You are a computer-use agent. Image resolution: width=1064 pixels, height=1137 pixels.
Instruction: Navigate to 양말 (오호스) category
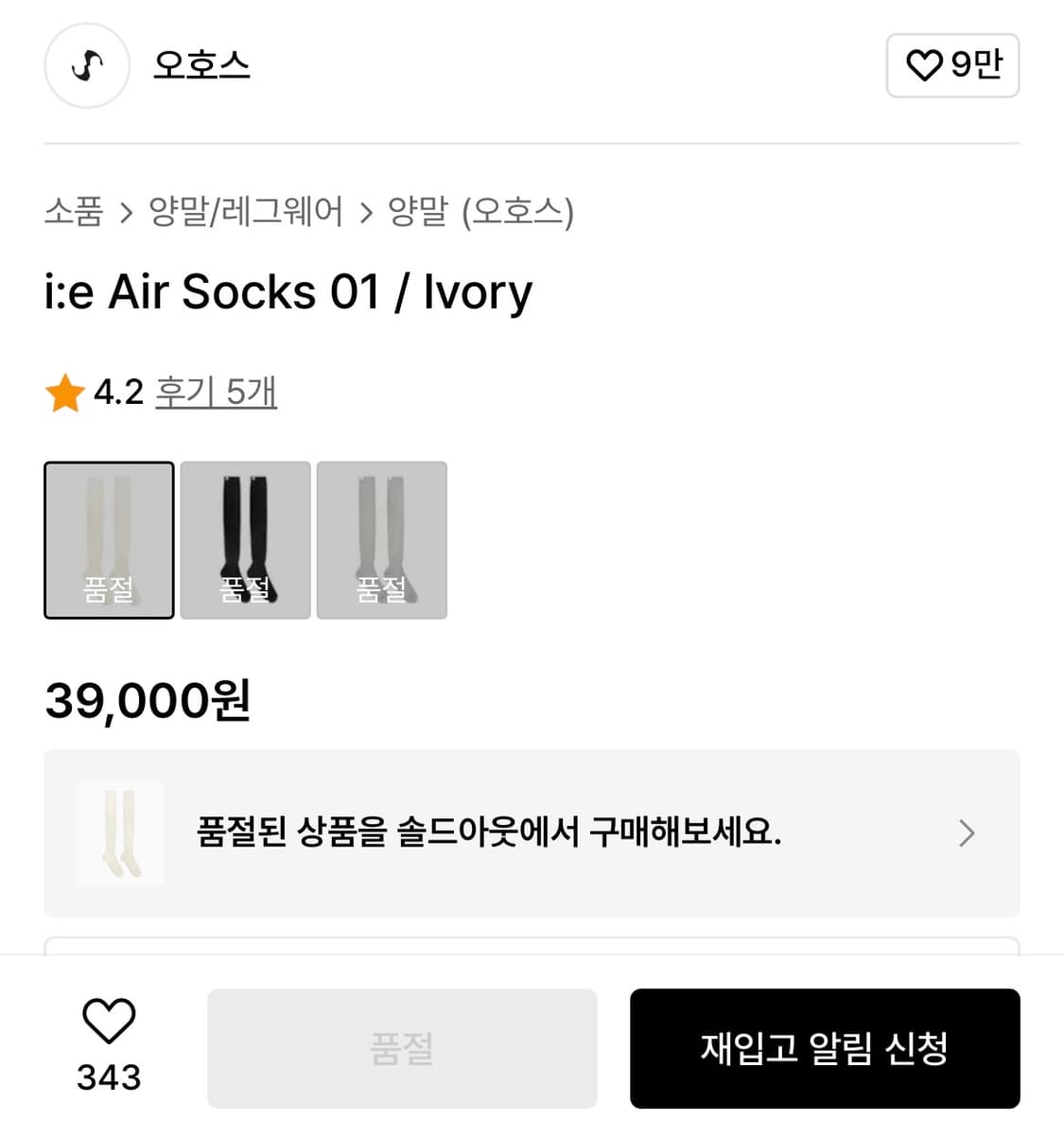[483, 213]
